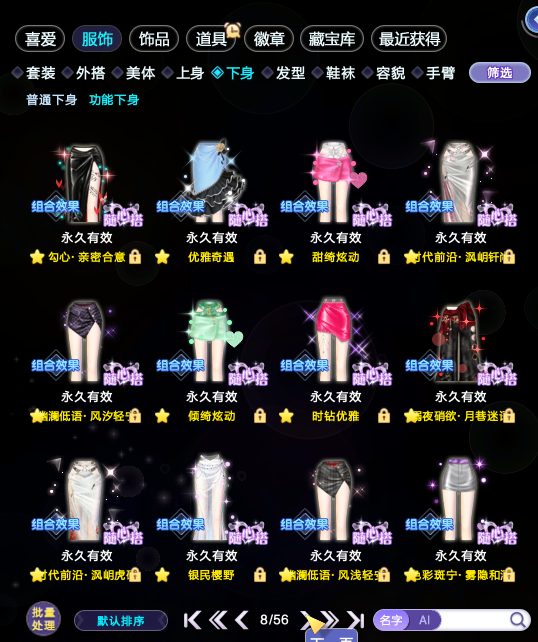Viewport: 538px width, 642px height.
Task: Open the 徽章 tab
Action: tap(269, 39)
